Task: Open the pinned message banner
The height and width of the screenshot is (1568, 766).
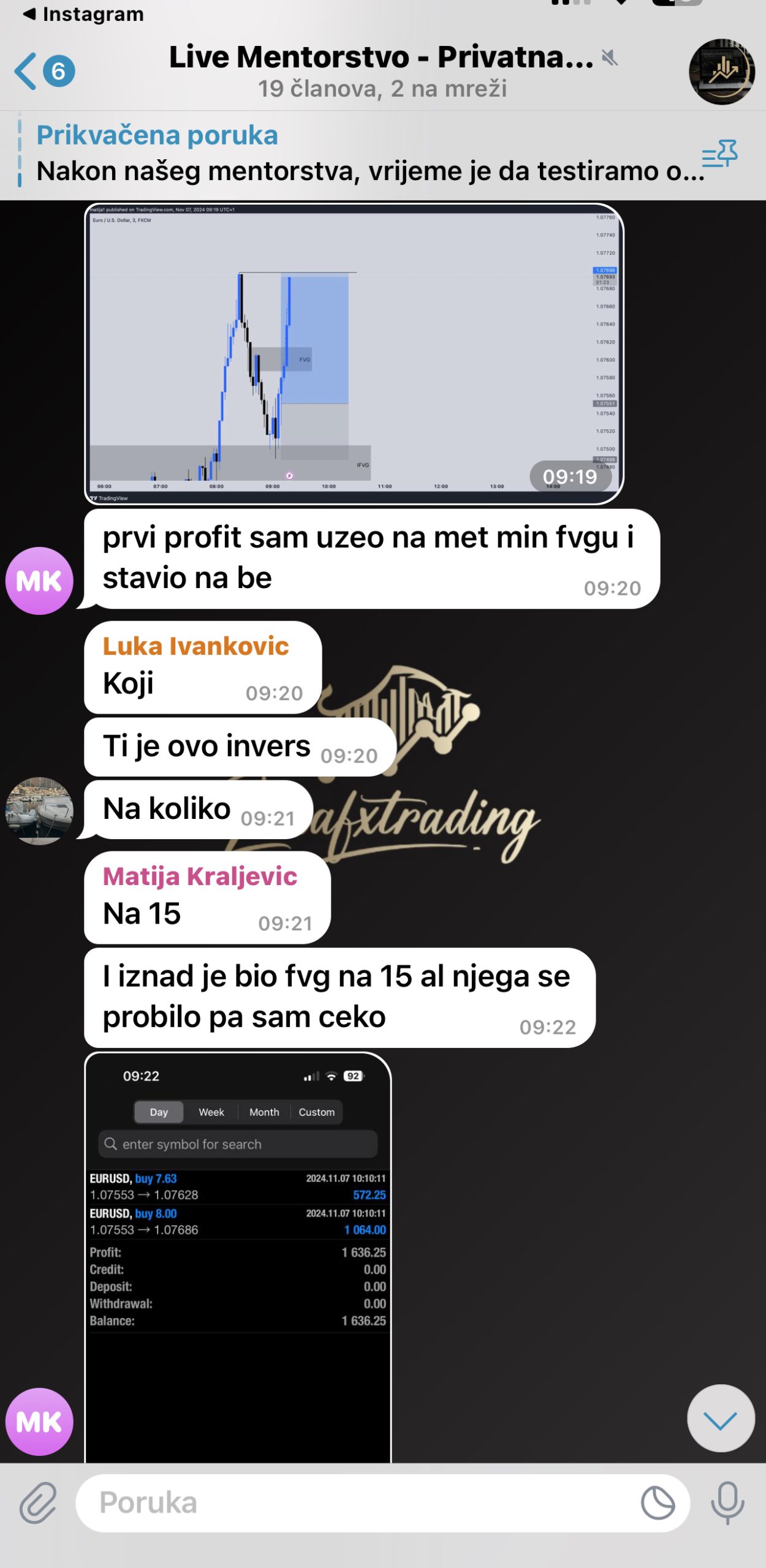Action: [x=368, y=154]
